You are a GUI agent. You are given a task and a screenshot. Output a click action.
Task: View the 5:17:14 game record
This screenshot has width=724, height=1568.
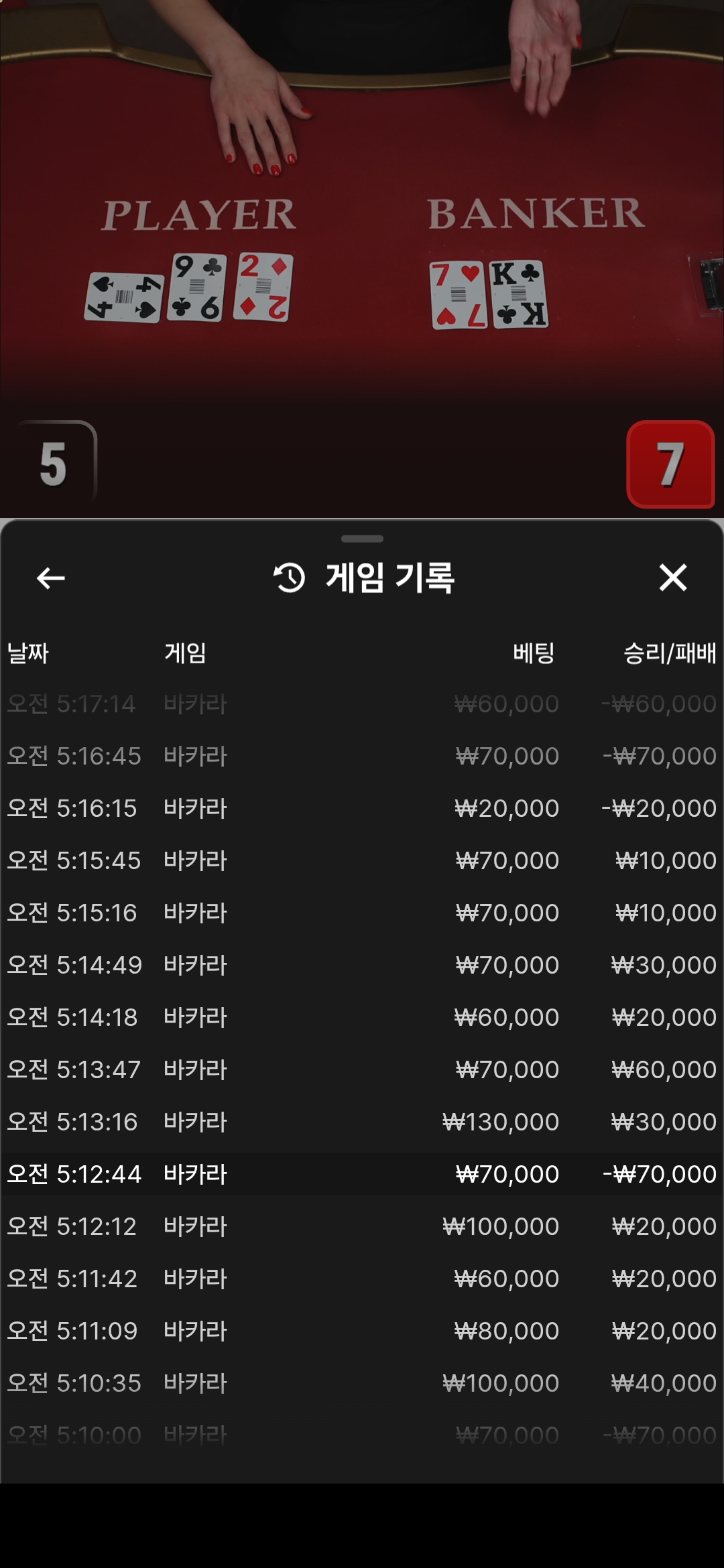tap(362, 704)
